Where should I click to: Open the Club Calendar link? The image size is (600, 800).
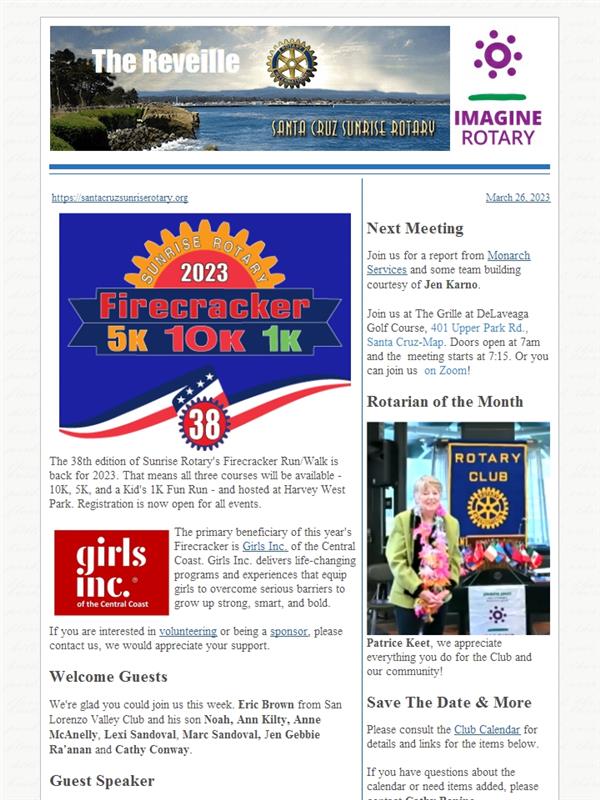(x=487, y=730)
